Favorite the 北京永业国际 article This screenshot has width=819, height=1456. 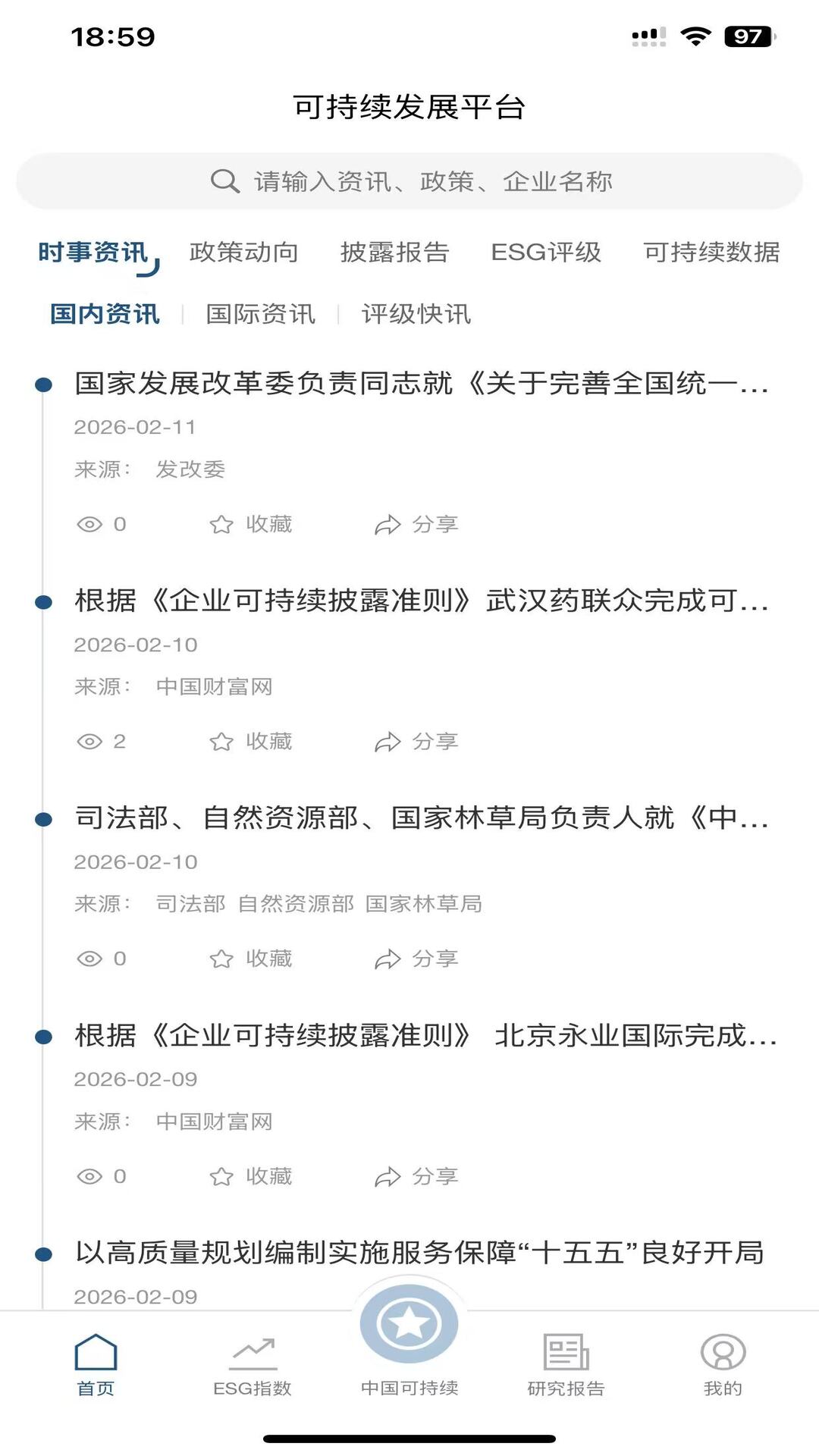tap(221, 1177)
